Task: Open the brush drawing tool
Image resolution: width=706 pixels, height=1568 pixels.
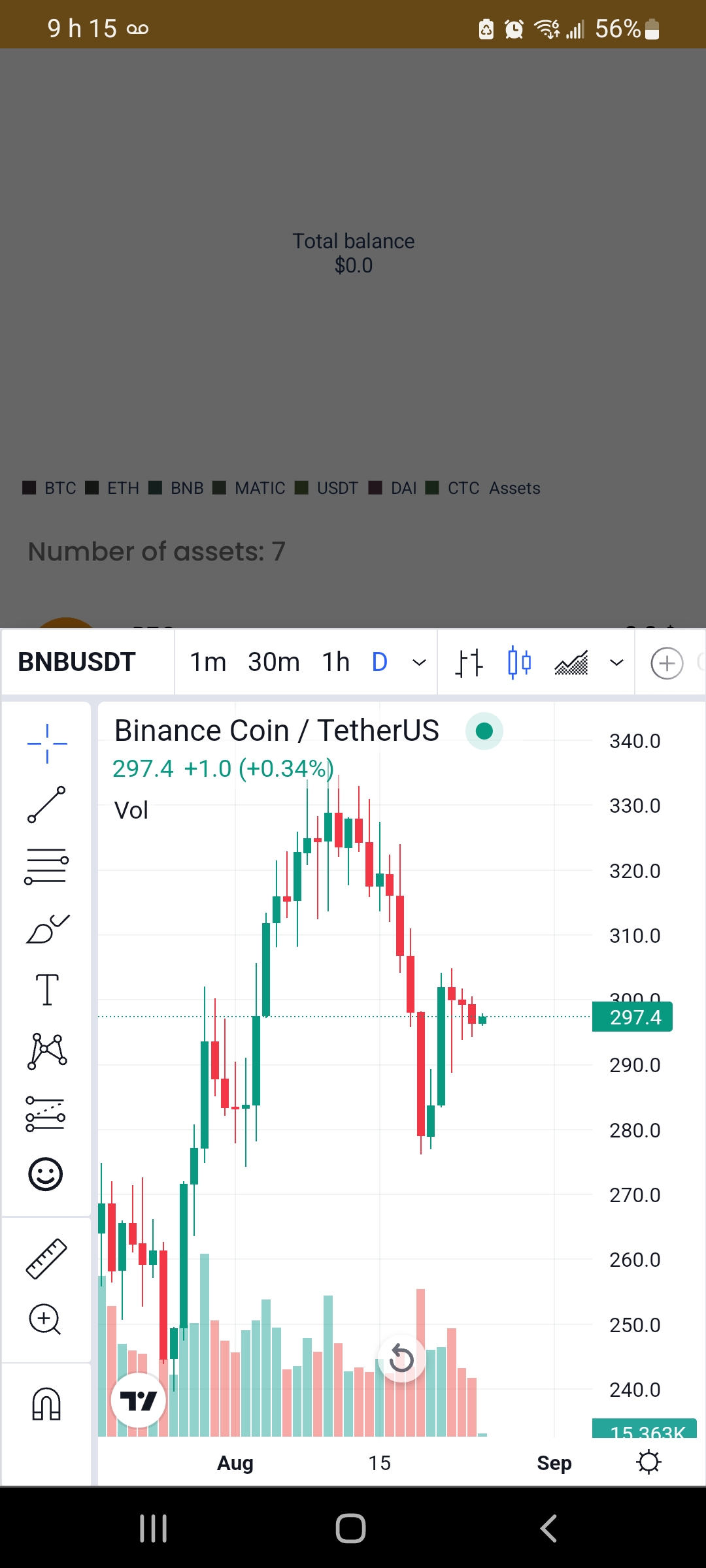Action: coord(47,928)
